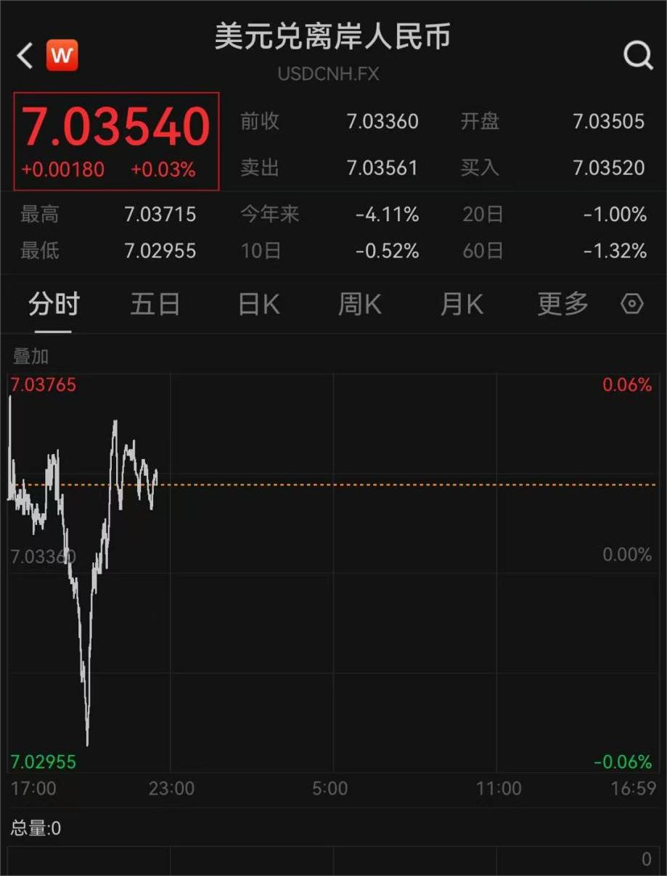
Task: Open the 更多 chart options
Action: tap(563, 304)
